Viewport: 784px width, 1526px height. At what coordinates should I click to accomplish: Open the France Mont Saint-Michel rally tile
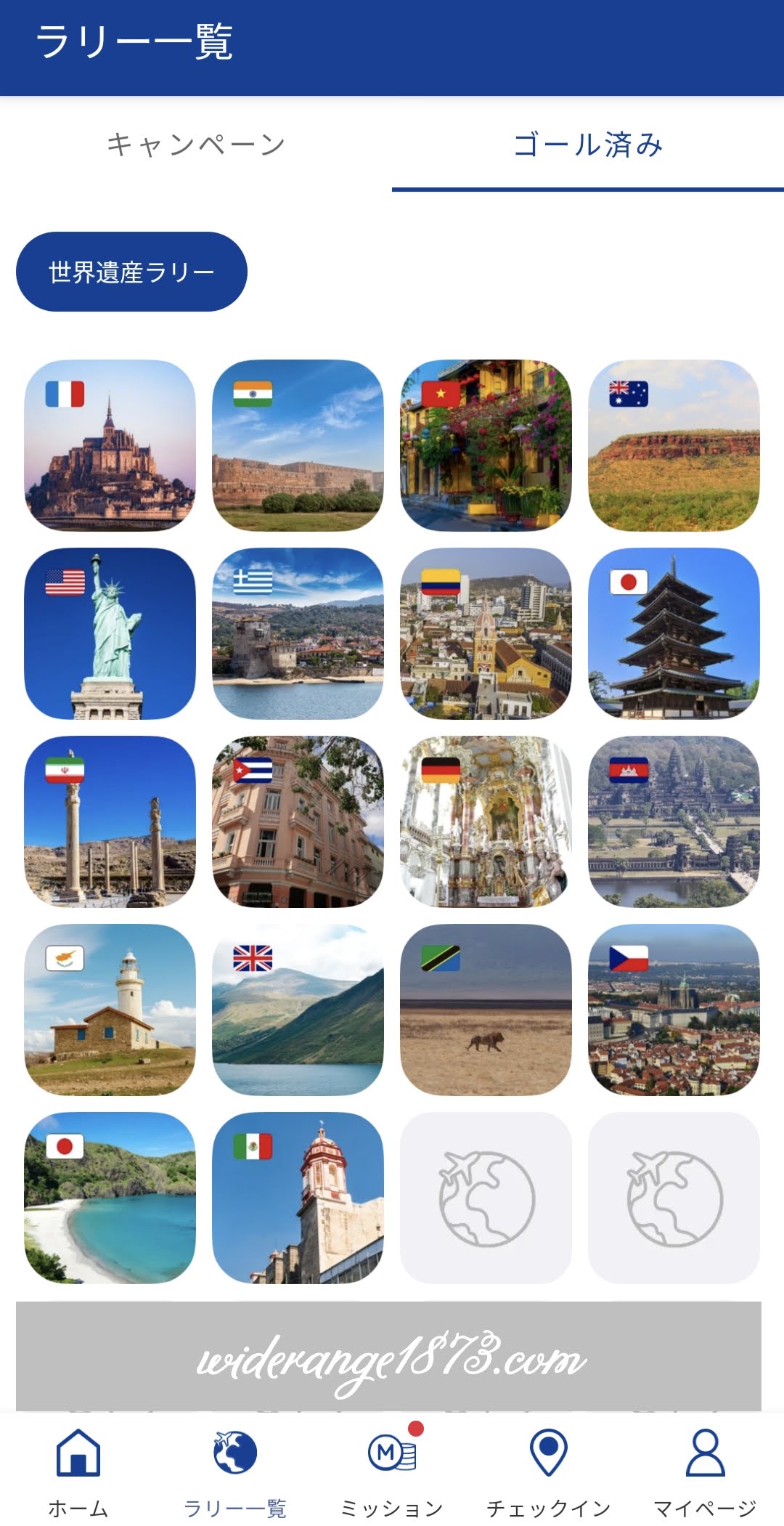(x=110, y=445)
